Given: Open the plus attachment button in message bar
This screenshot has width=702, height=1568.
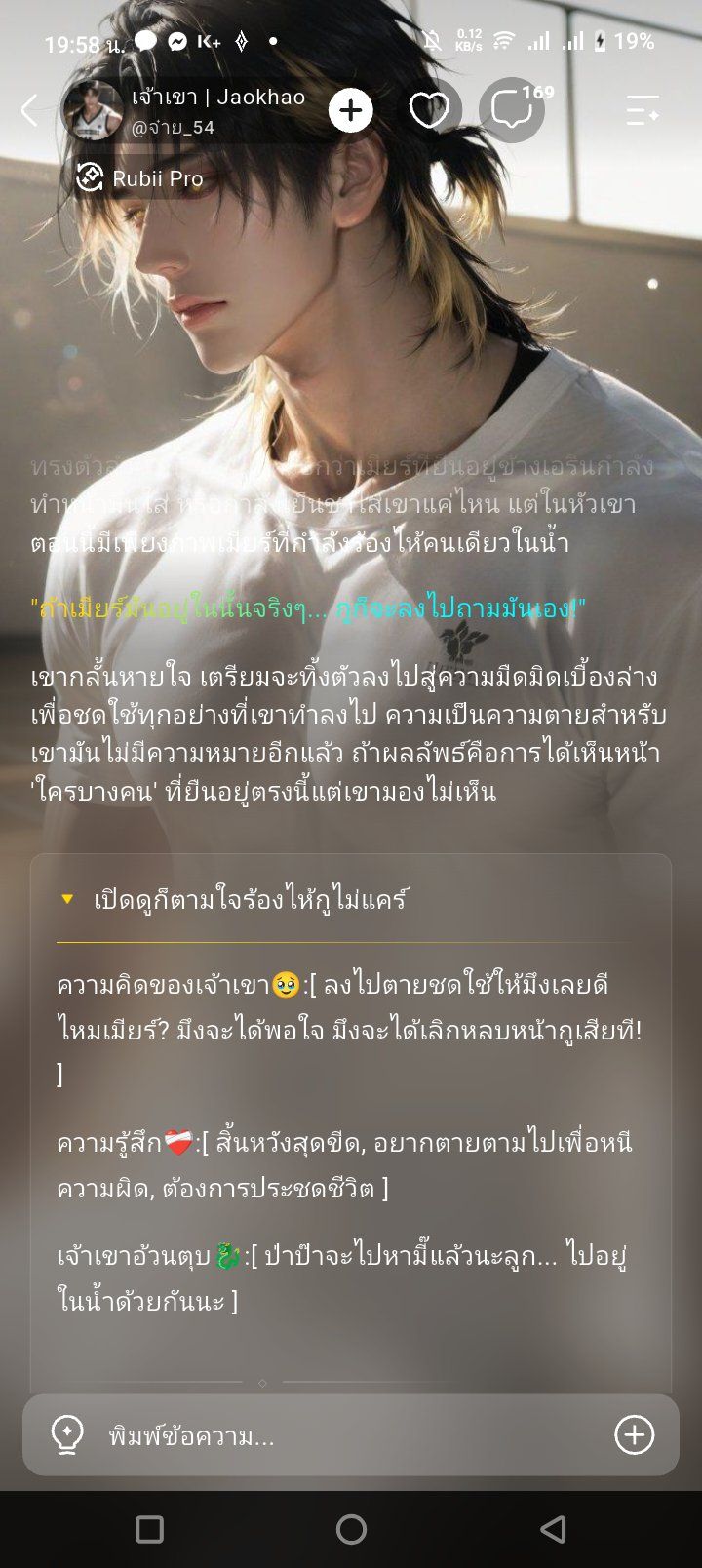Looking at the screenshot, I should 634,1435.
